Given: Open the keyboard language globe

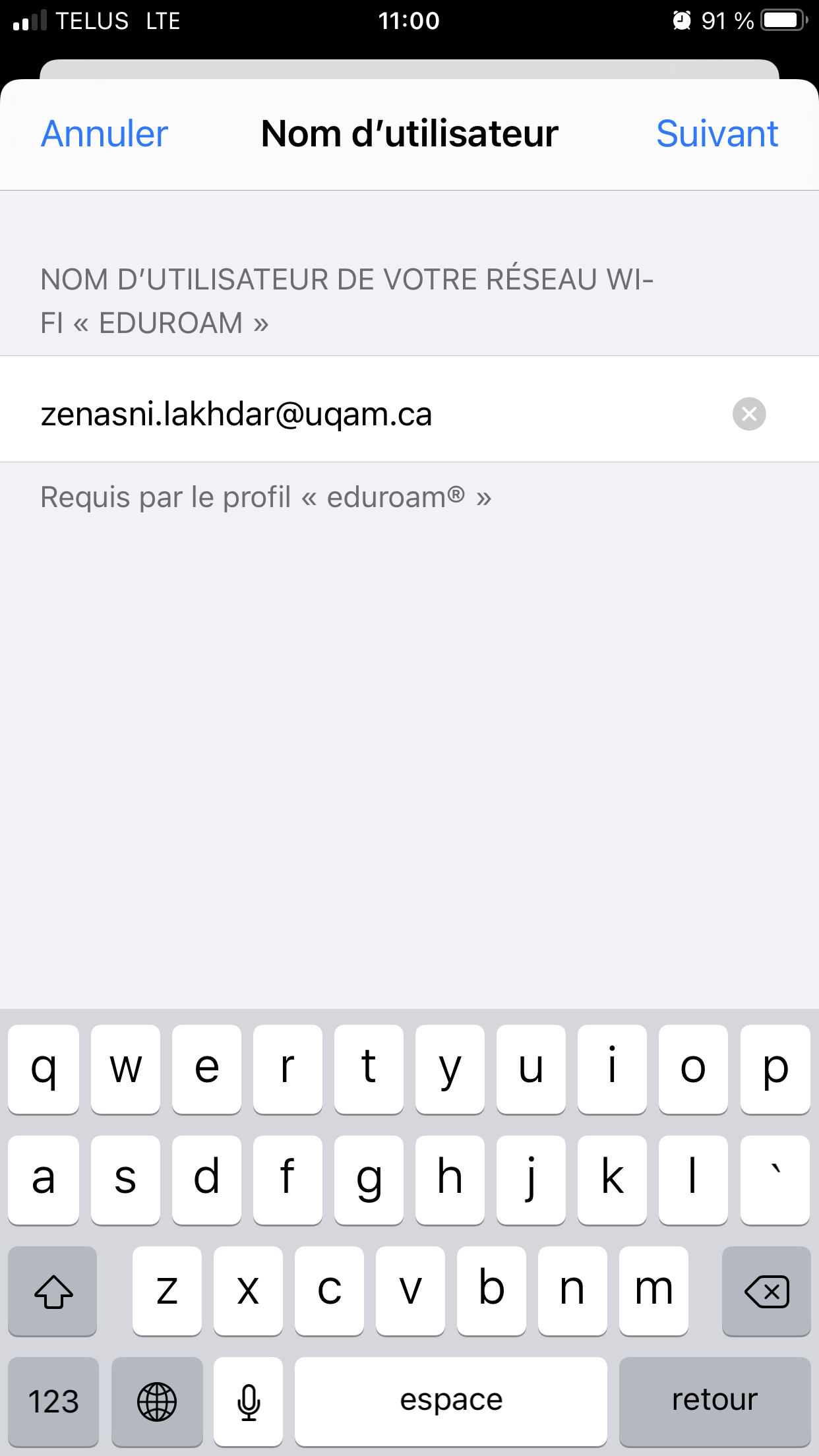Looking at the screenshot, I should [x=157, y=1401].
